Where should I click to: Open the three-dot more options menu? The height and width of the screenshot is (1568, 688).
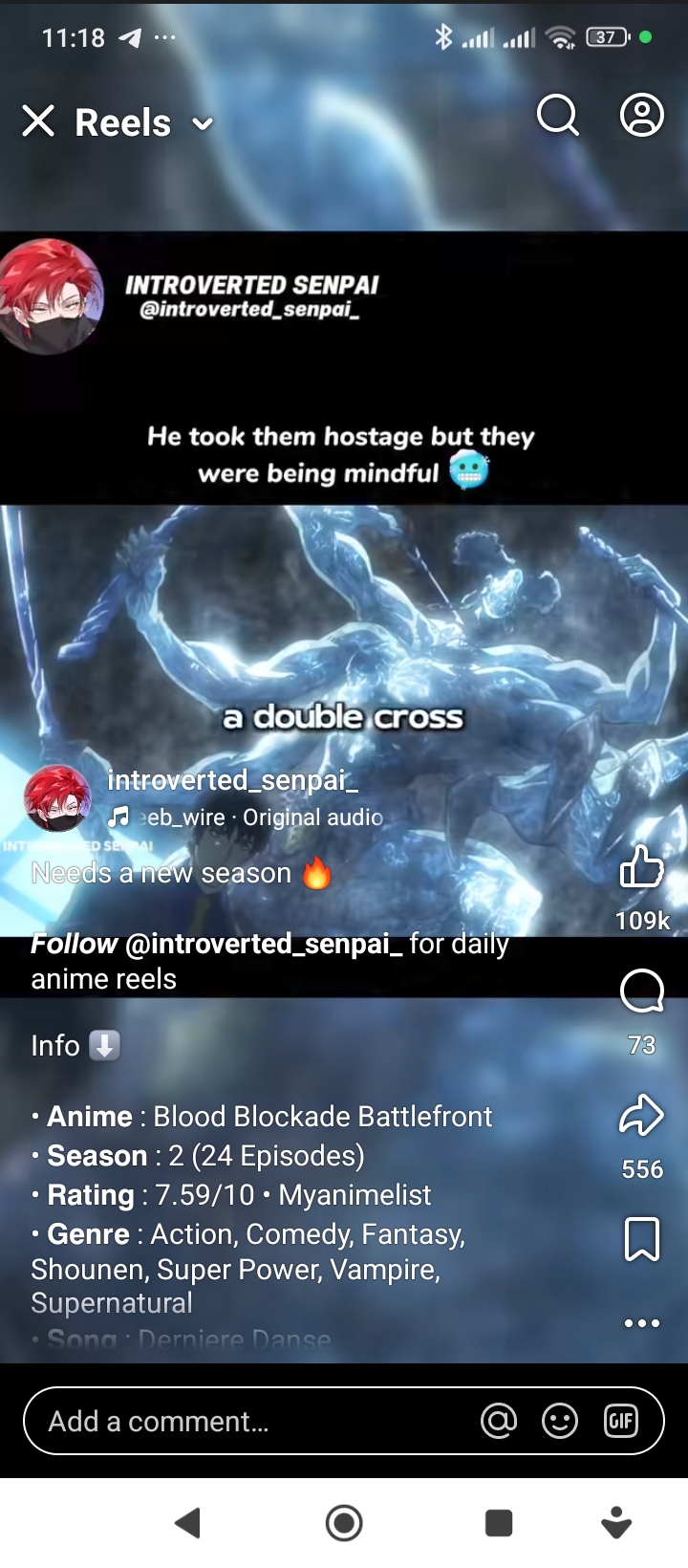tap(642, 1323)
